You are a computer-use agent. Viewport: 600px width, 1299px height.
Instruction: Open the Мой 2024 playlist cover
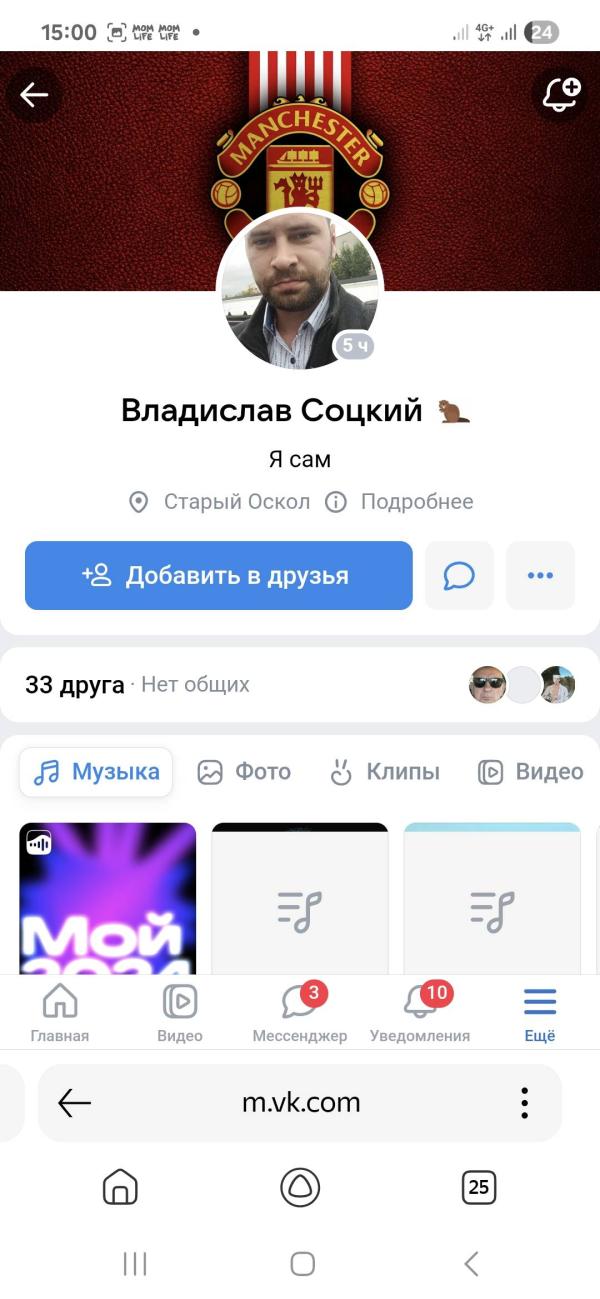pos(108,898)
